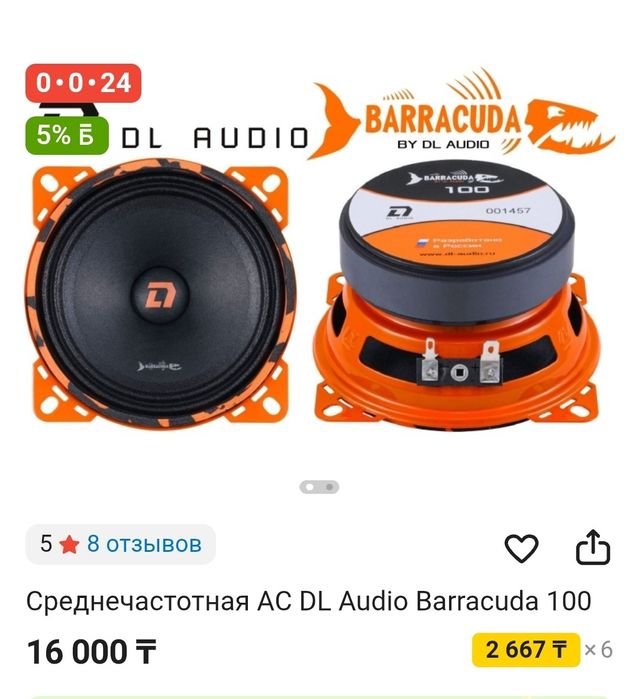Screen dimensions: 639x699
Task: Add the Barracuda 100 to favorites
Action: 521,548
